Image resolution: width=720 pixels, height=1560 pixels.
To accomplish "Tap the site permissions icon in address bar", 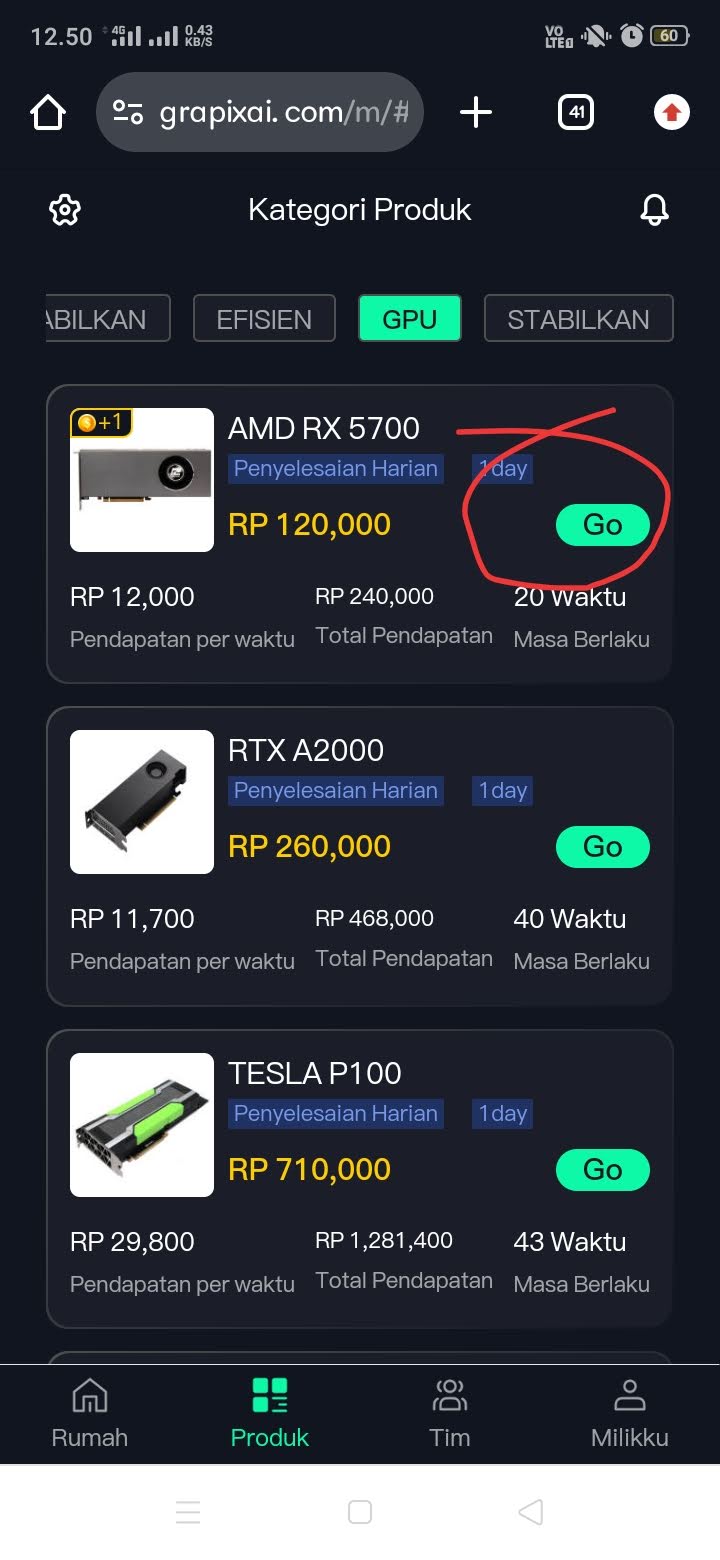I will pyautogui.click(x=127, y=112).
